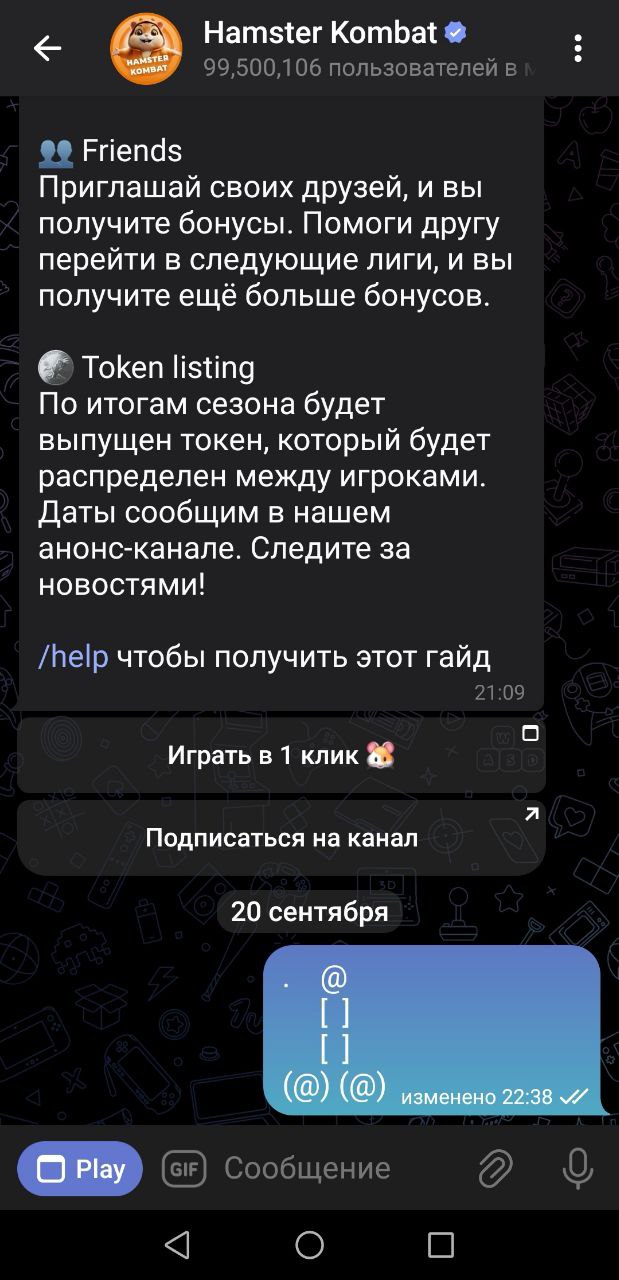
Task: Open the three-dot overflow menu
Action: [578, 48]
